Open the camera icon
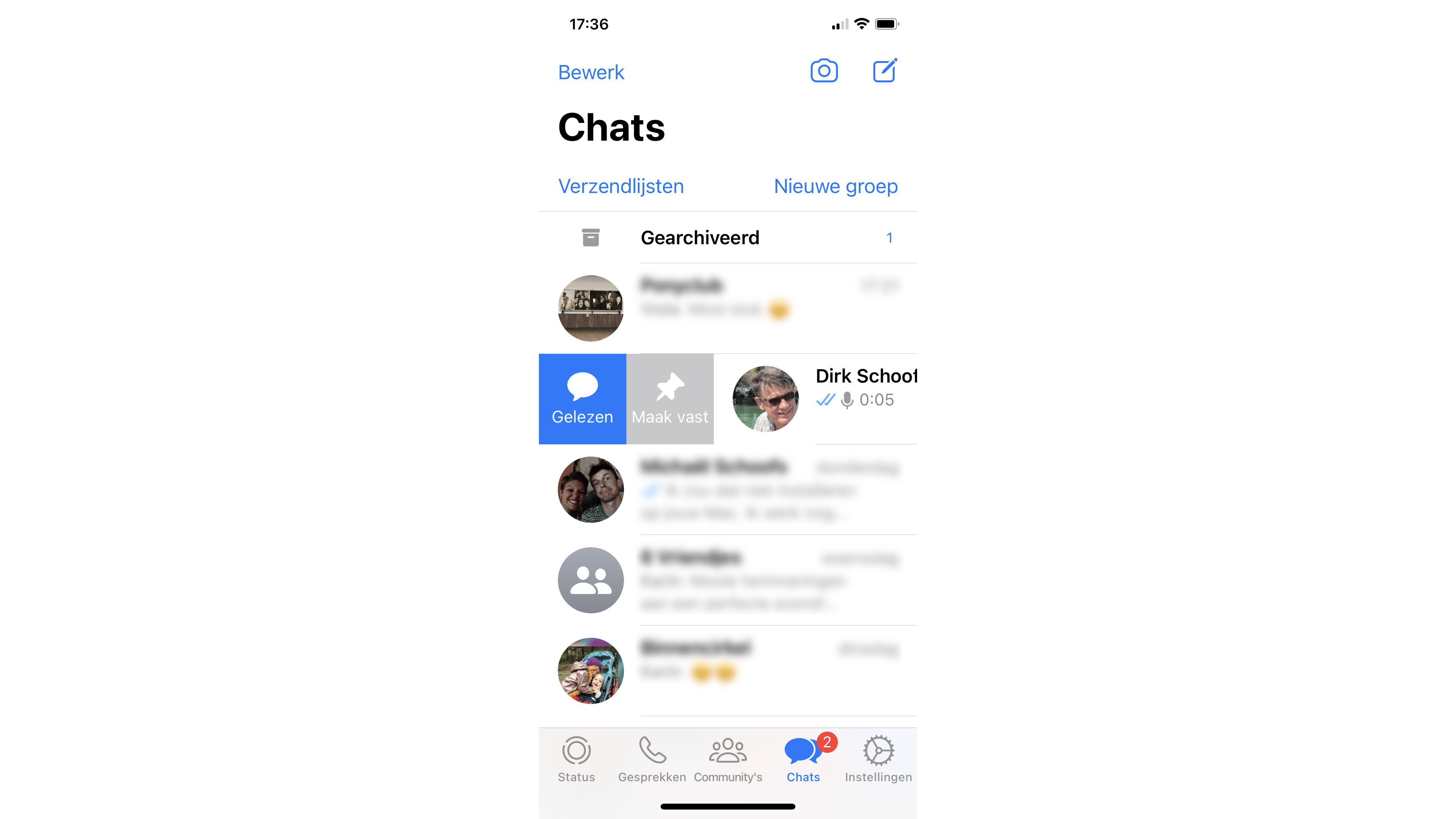Viewport: 1456px width, 819px height. click(823, 71)
